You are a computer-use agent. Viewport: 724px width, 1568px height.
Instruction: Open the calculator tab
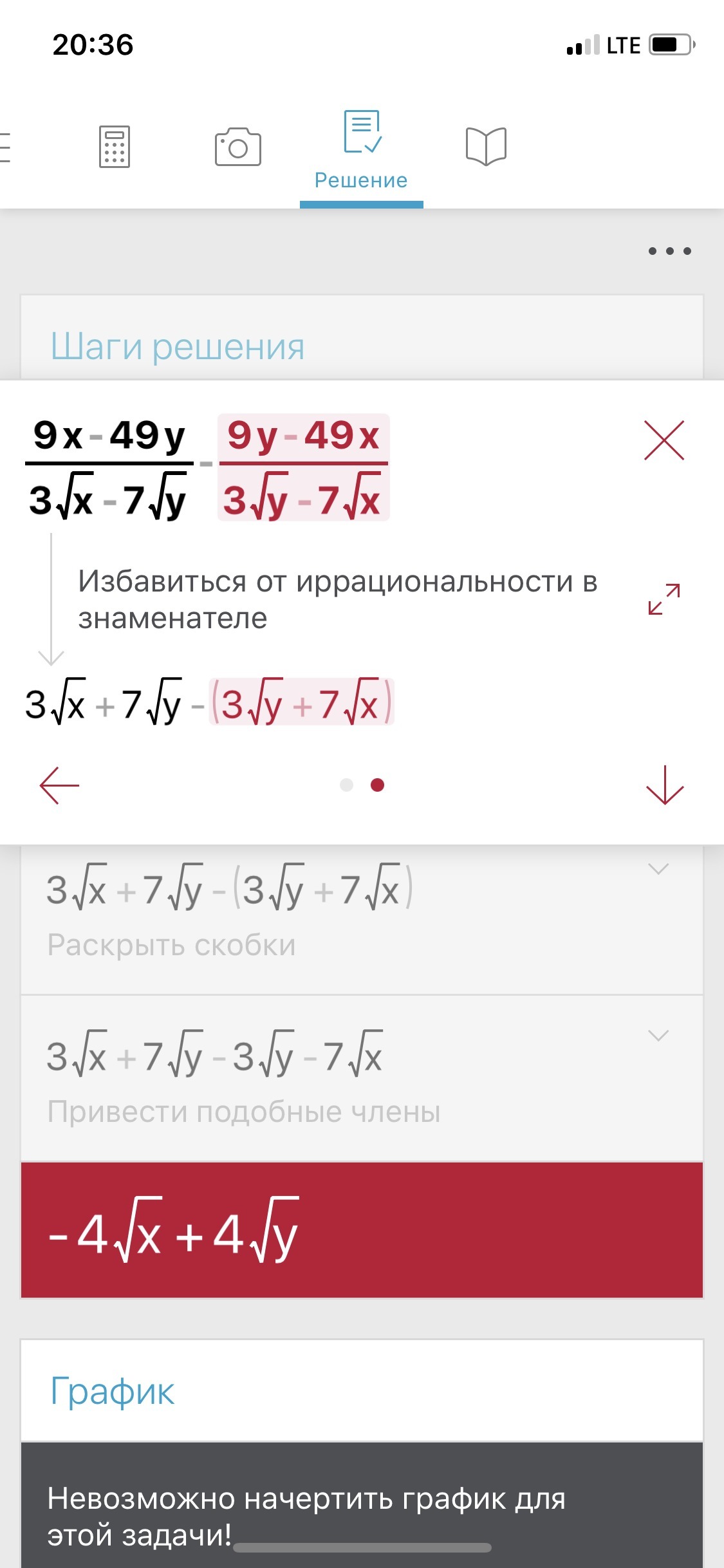[115, 147]
